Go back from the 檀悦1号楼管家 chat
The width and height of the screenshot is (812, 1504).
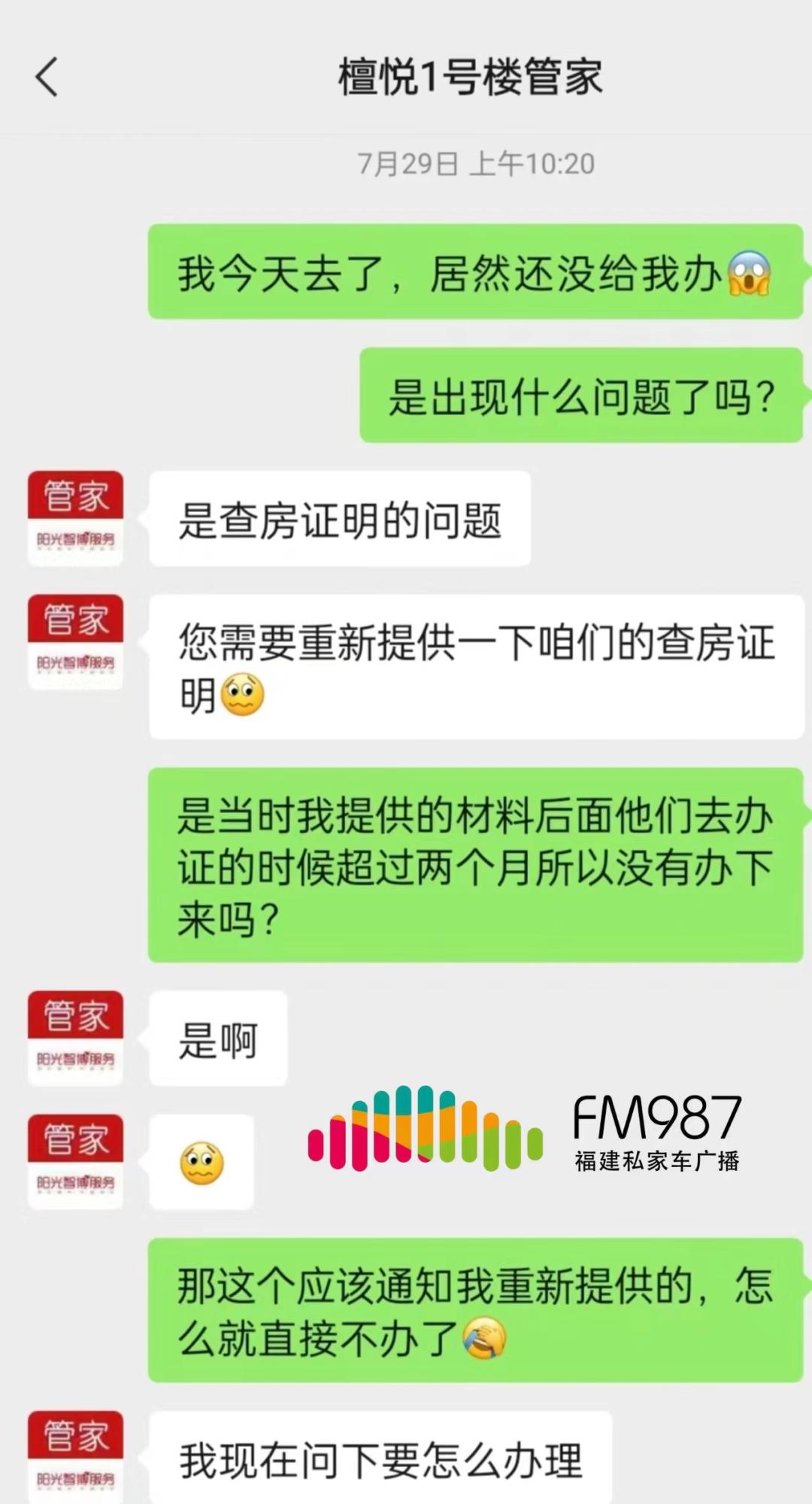click(x=47, y=77)
